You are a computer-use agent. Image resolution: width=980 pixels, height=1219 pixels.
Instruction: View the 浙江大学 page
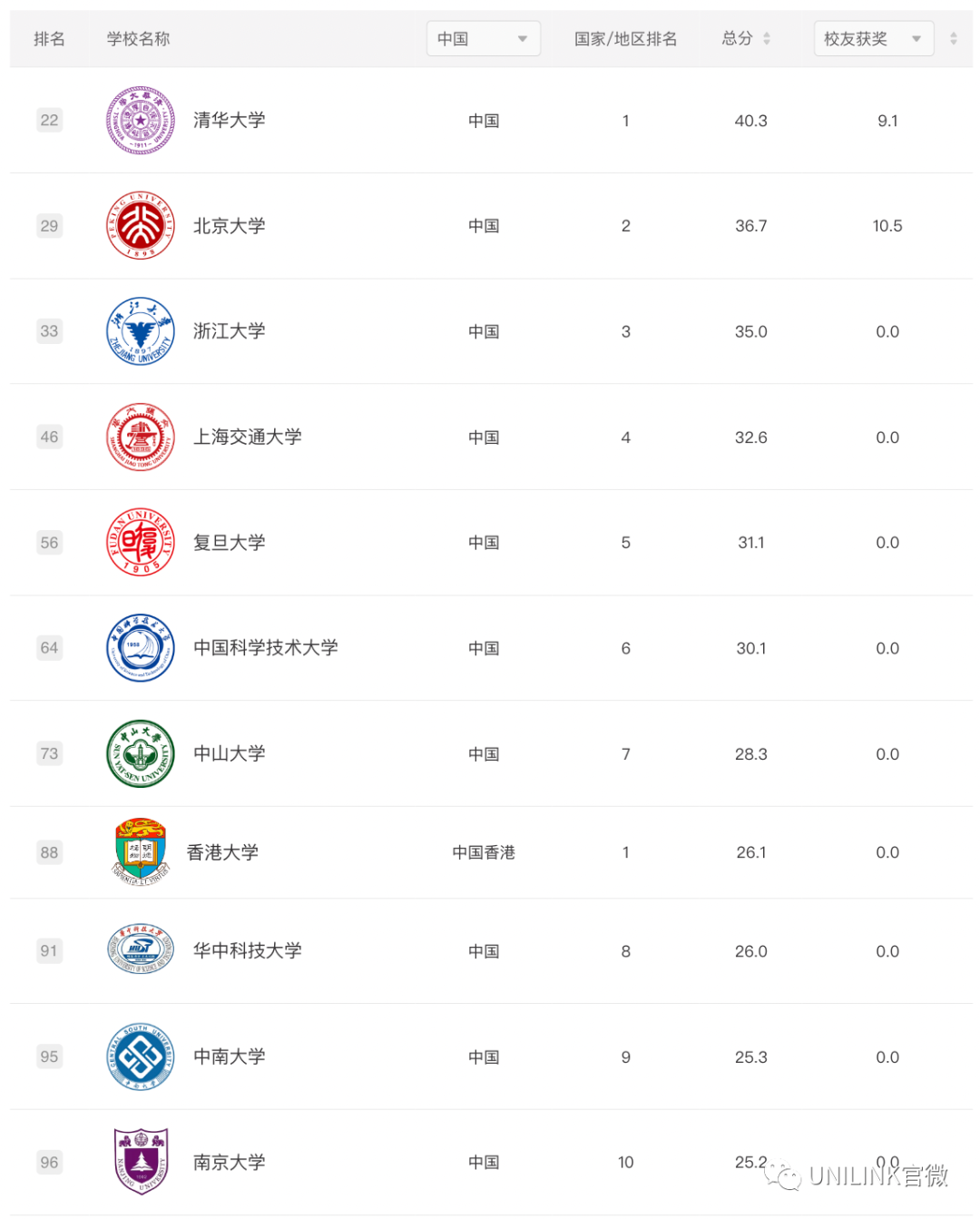[229, 331]
